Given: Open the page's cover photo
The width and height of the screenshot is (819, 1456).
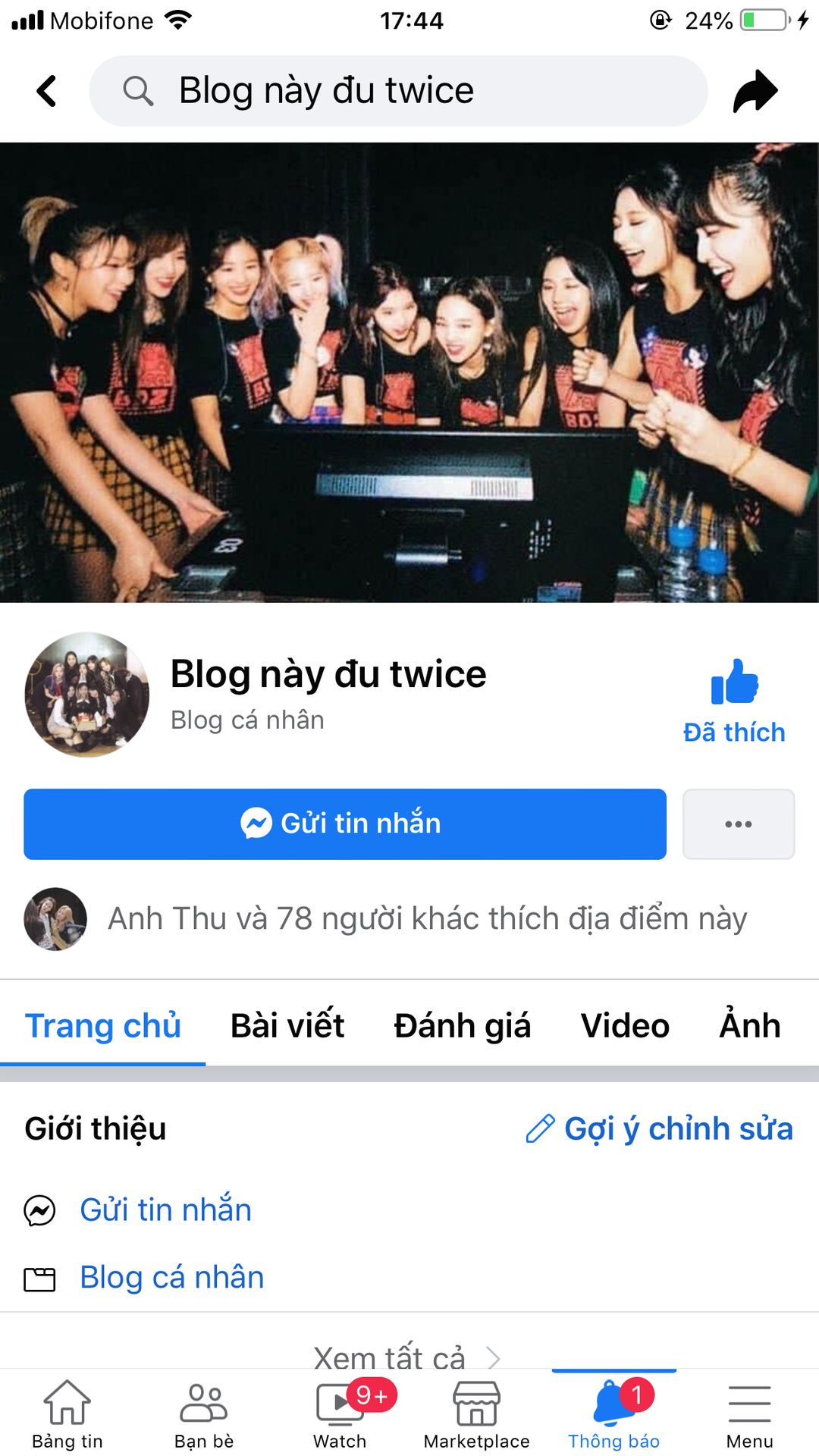Looking at the screenshot, I should [x=409, y=372].
